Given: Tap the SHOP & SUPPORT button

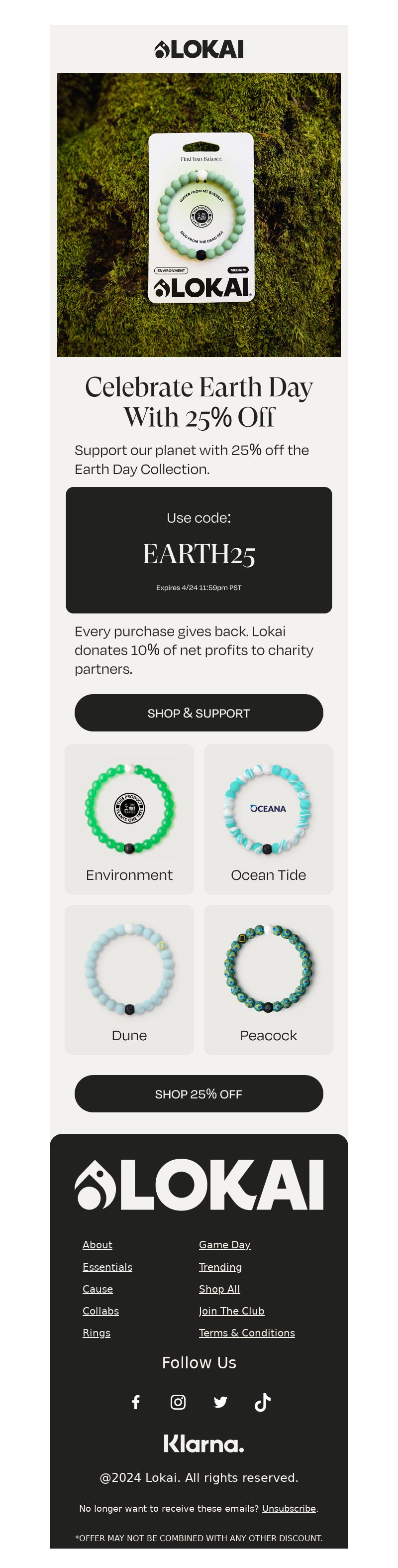Looking at the screenshot, I should tap(199, 712).
